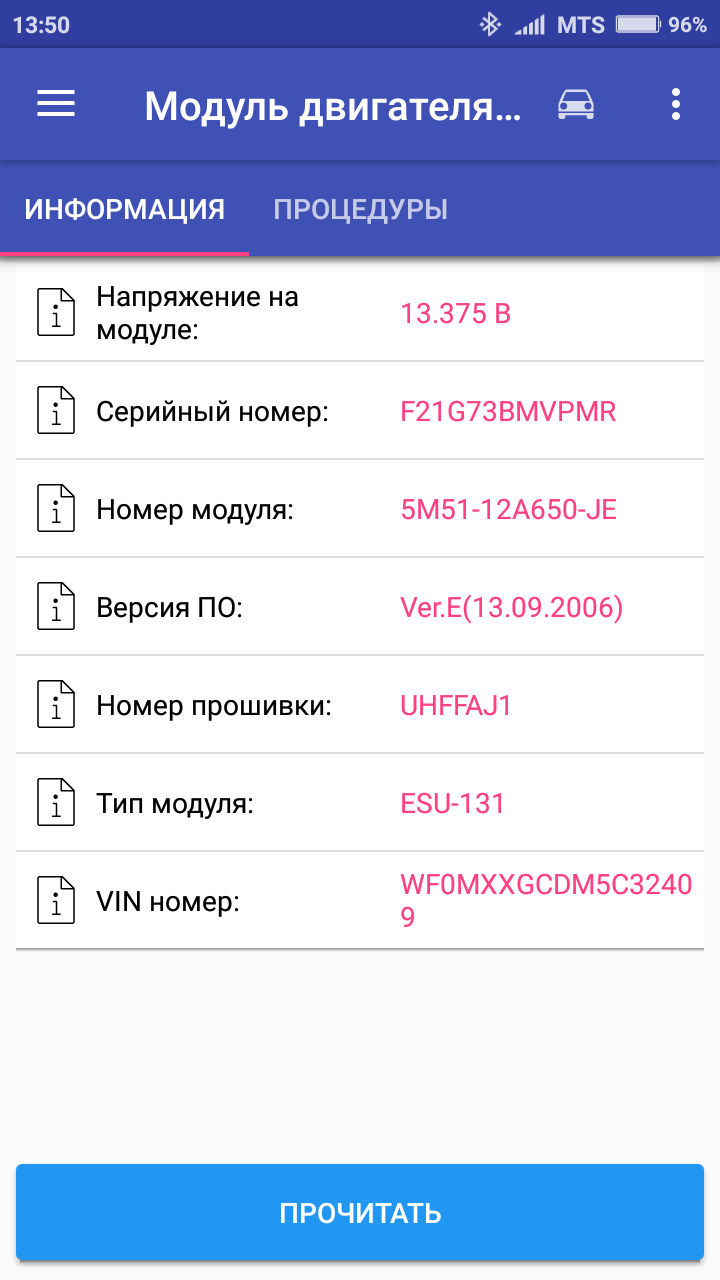Click the info icon beside Версия ПО

click(55, 606)
